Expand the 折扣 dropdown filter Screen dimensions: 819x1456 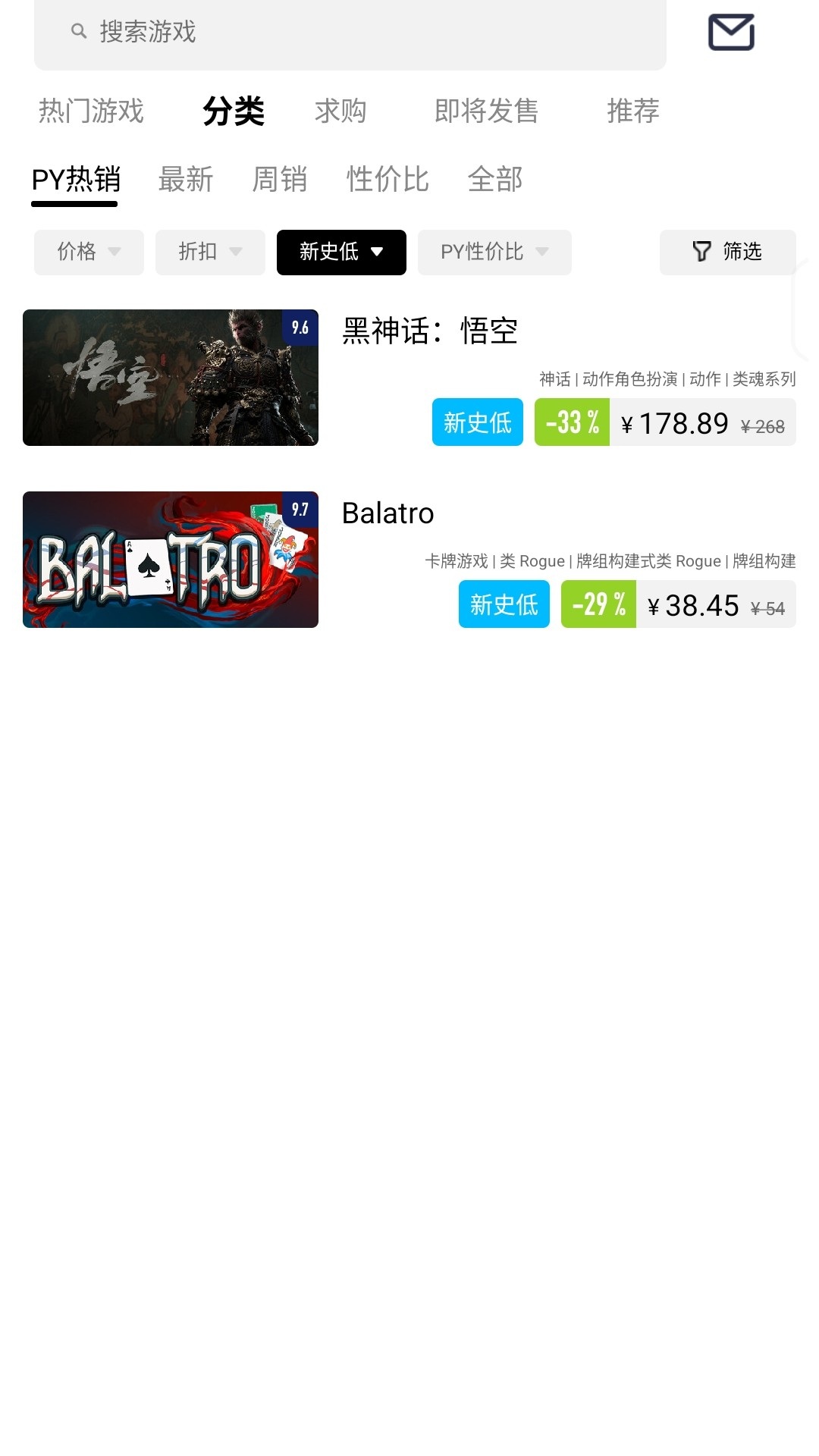210,252
